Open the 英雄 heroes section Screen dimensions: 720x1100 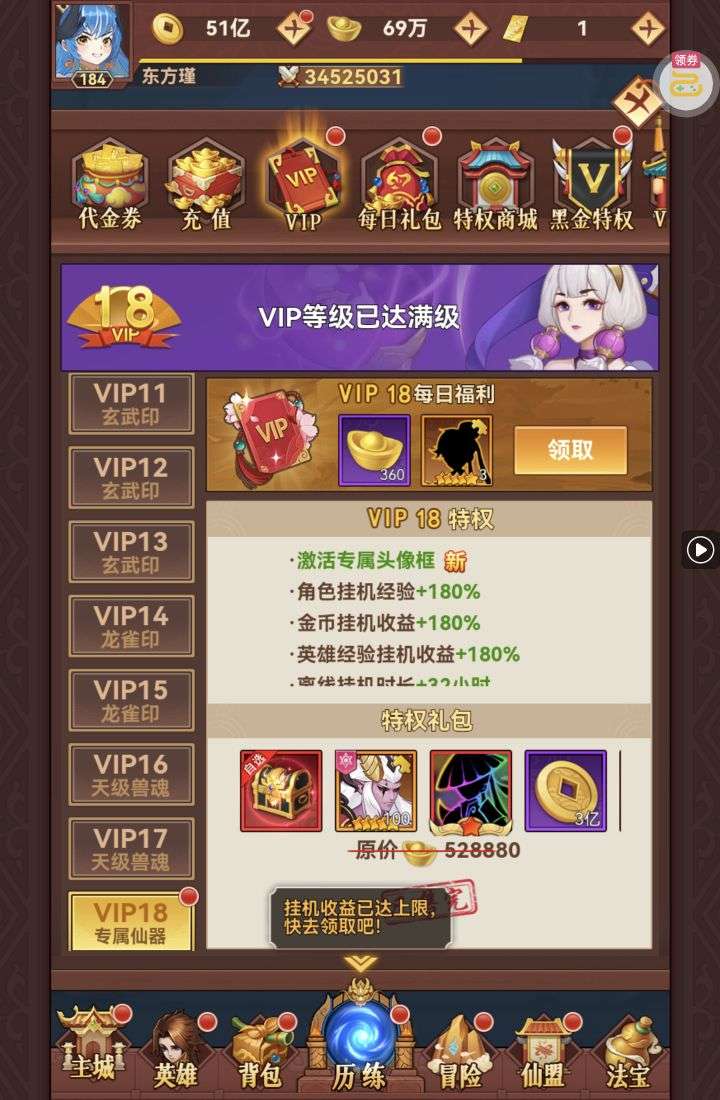[178, 1050]
